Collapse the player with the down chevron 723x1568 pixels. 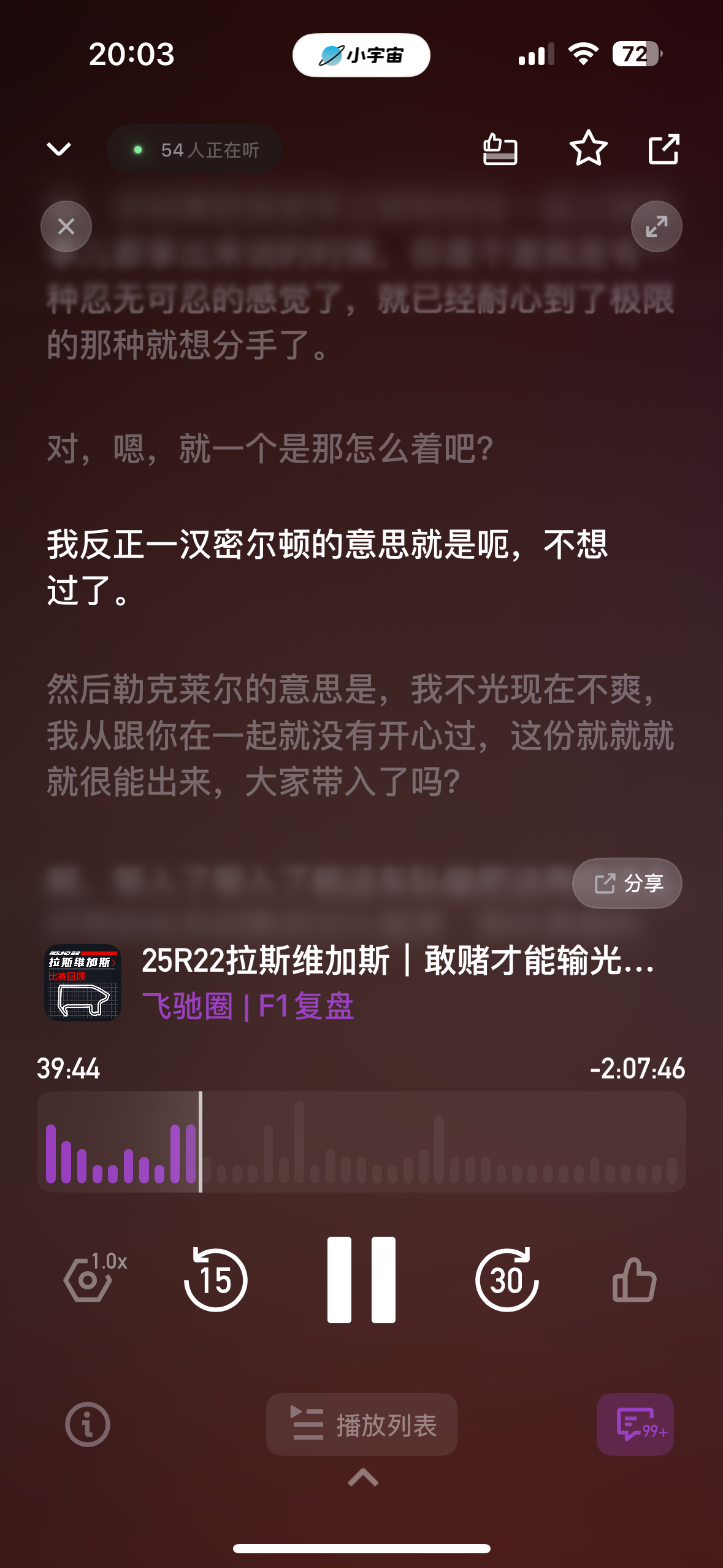point(59,149)
